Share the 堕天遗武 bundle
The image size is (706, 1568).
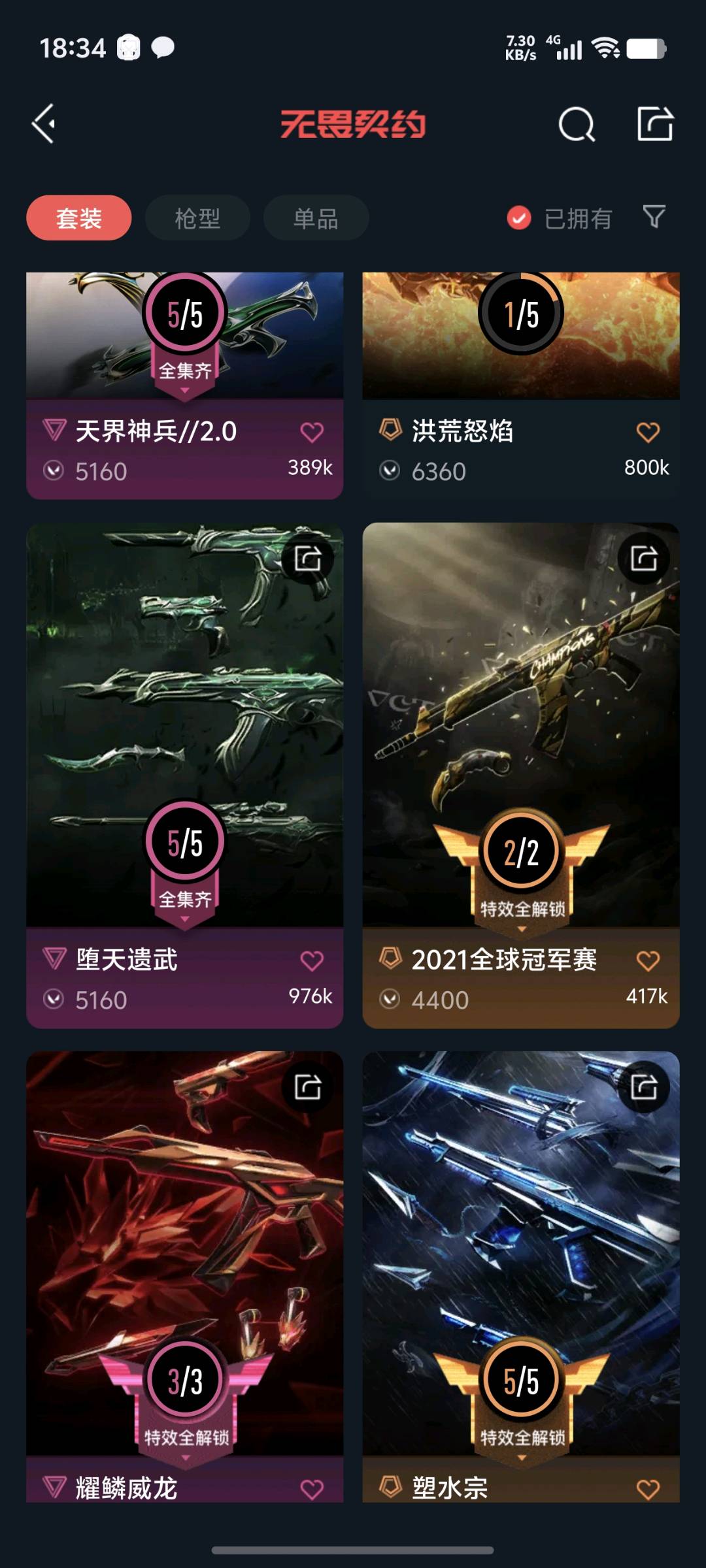(308, 559)
